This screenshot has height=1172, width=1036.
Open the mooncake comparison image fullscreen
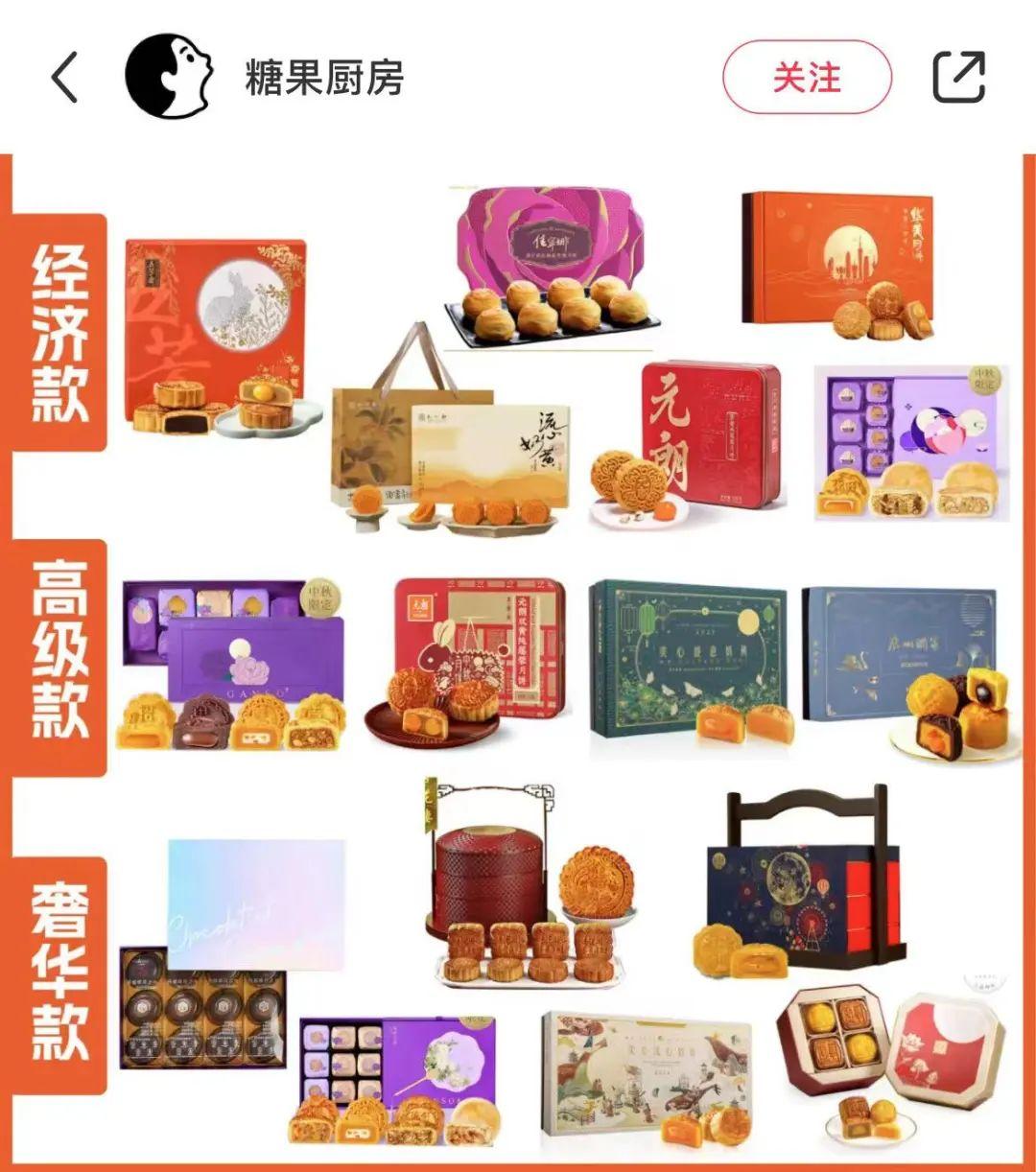pyautogui.click(x=518, y=662)
